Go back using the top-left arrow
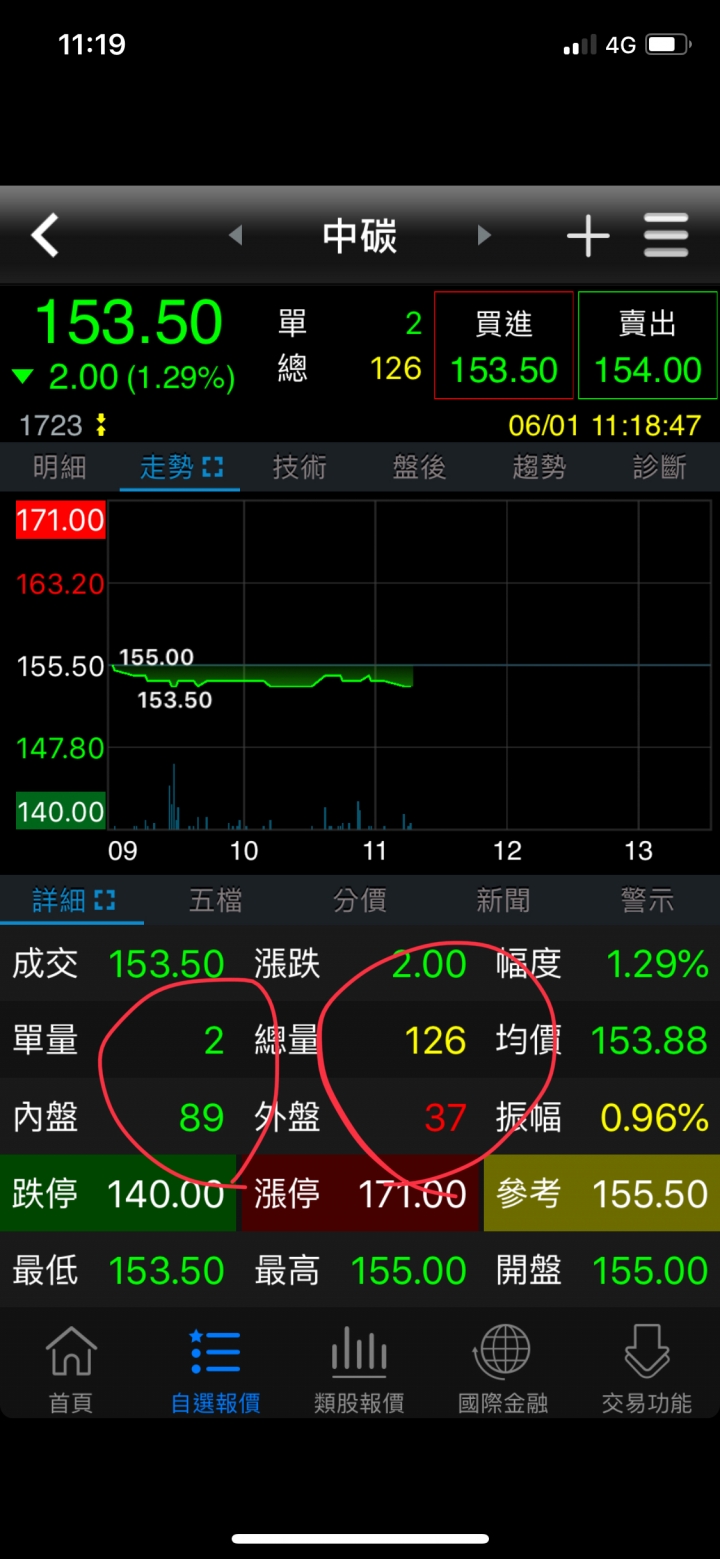Viewport: 720px width, 1559px height. tap(46, 236)
